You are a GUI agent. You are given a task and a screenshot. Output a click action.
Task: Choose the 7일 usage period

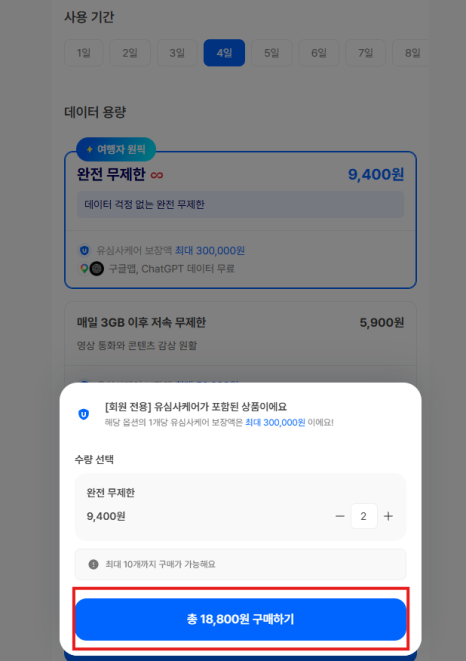coord(366,53)
